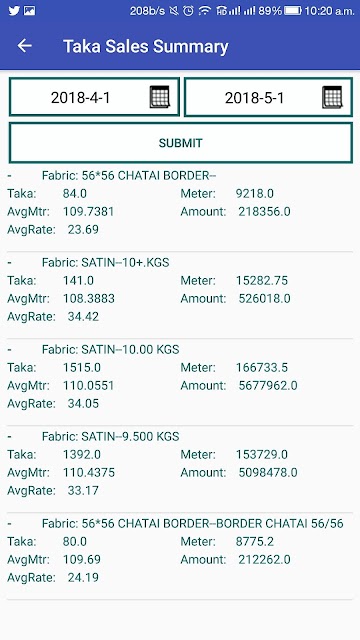Tap the SUBMIT button

pos(180,143)
